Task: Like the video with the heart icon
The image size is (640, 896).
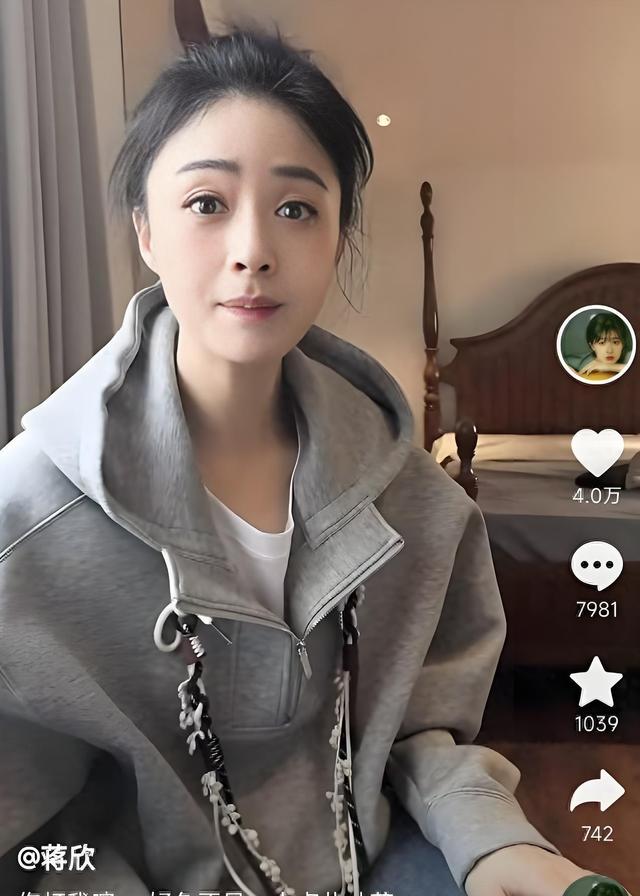Action: point(597,454)
